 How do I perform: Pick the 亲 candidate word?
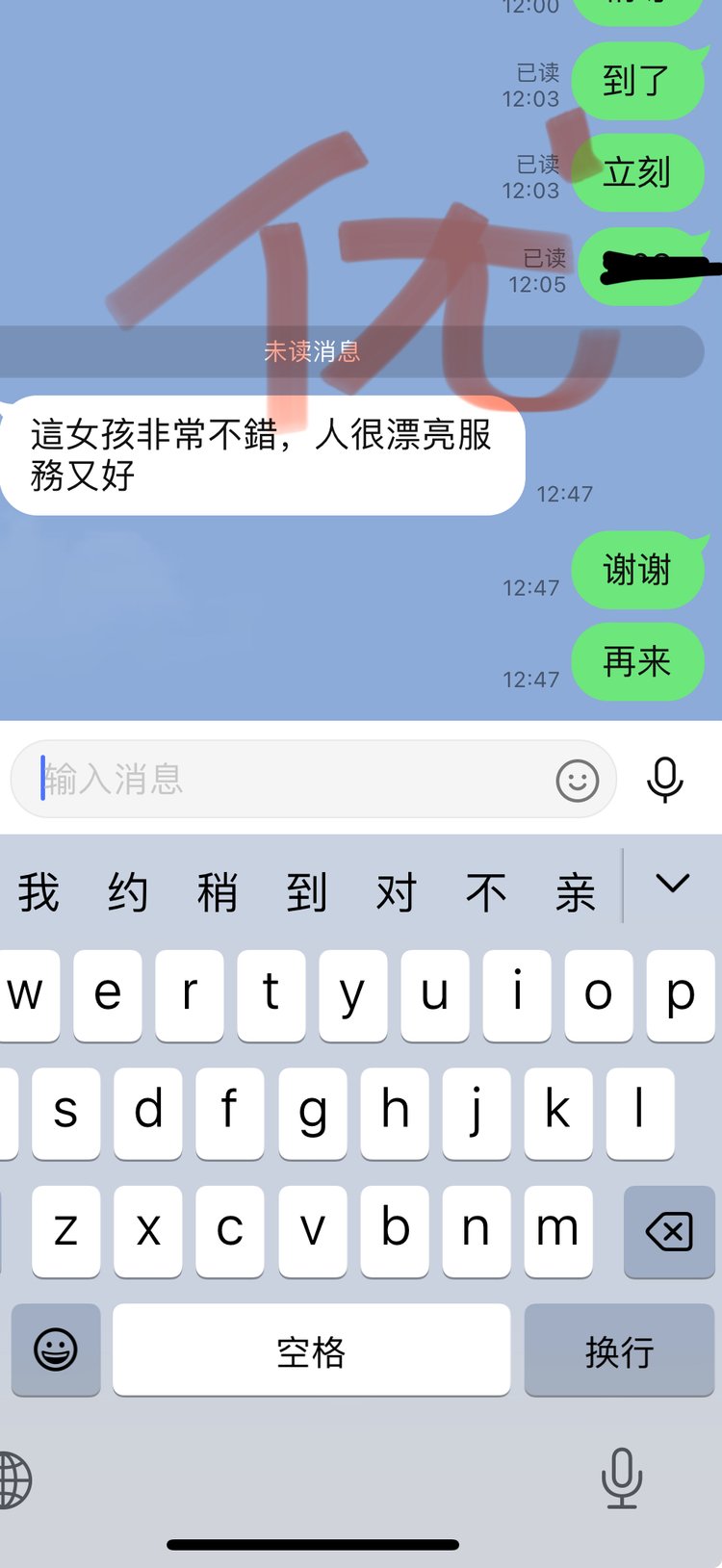576,892
